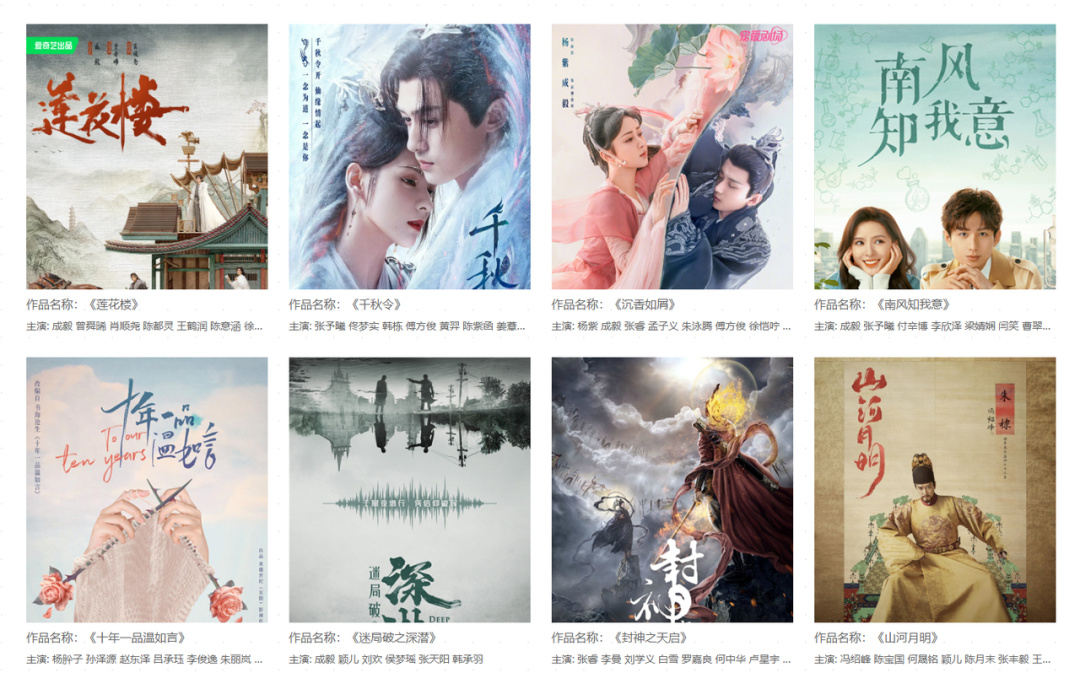Screen dimensions: 1080x689
Task: Open the 《十年一品温如言》 card
Action: point(147,490)
